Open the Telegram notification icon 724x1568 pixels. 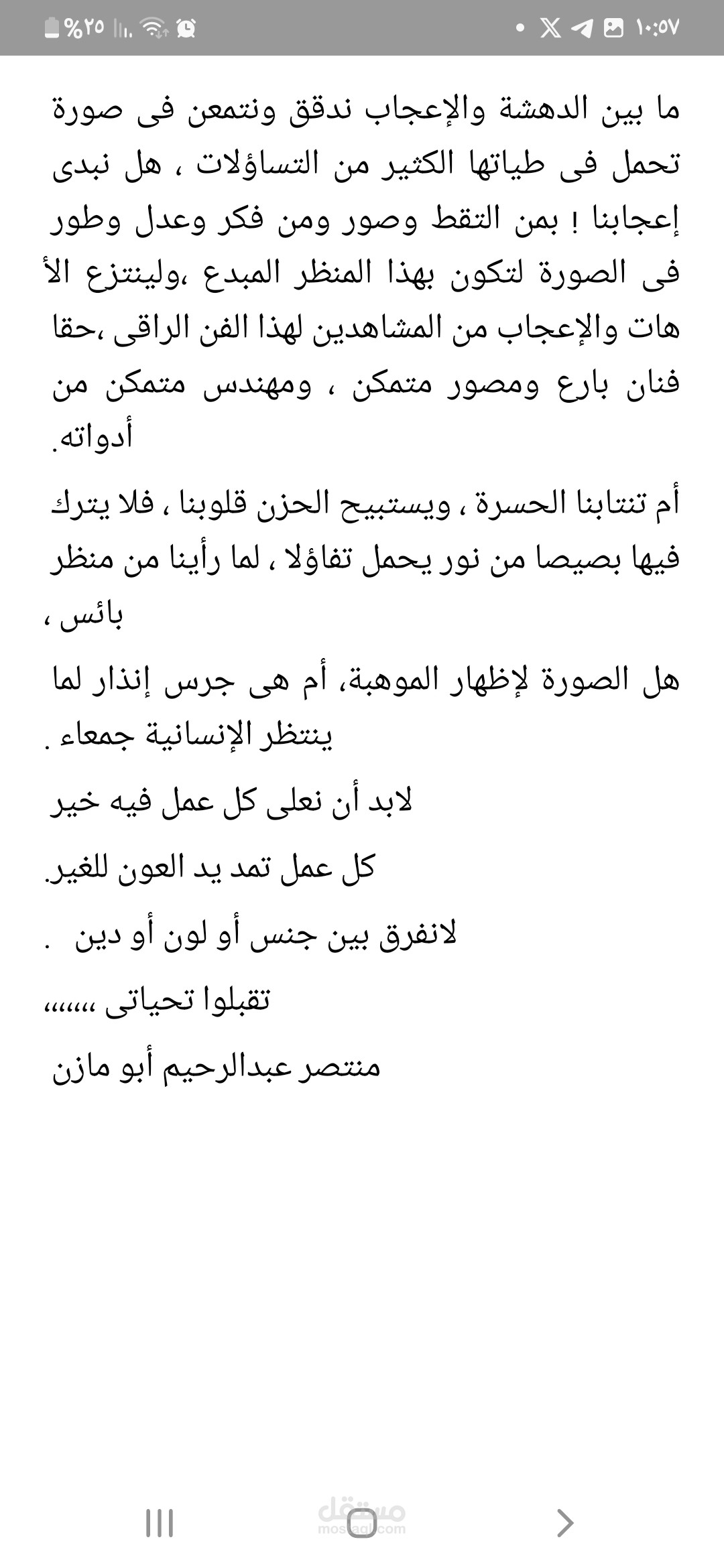(583, 27)
